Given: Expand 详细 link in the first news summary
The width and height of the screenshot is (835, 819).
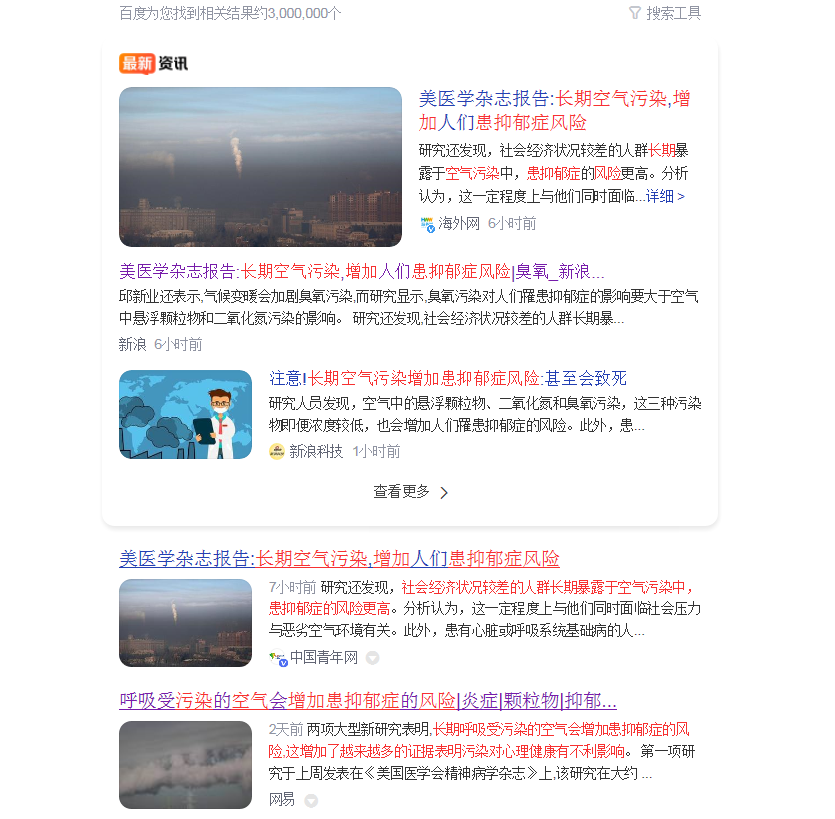Looking at the screenshot, I should [x=665, y=197].
